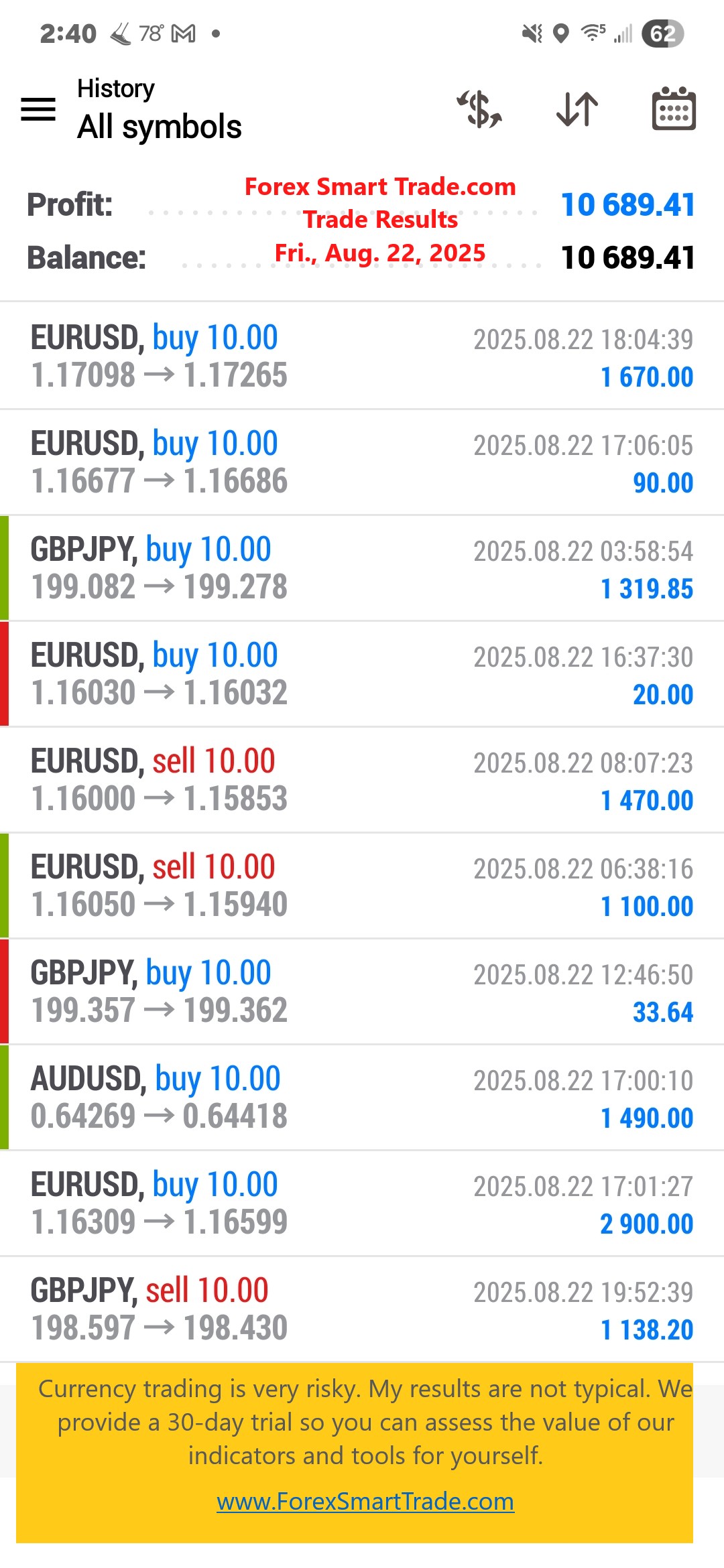Select the GBPJPY trade with 33.64 profit
The image size is (724, 1568).
coord(362,992)
